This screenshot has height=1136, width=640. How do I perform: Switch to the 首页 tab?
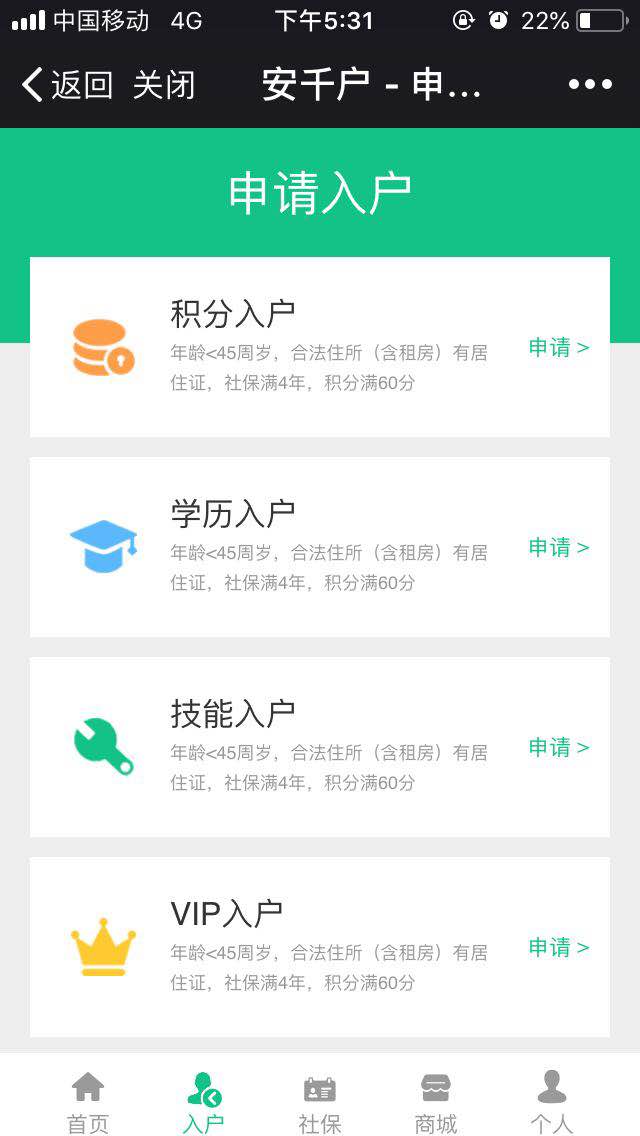(88, 1102)
